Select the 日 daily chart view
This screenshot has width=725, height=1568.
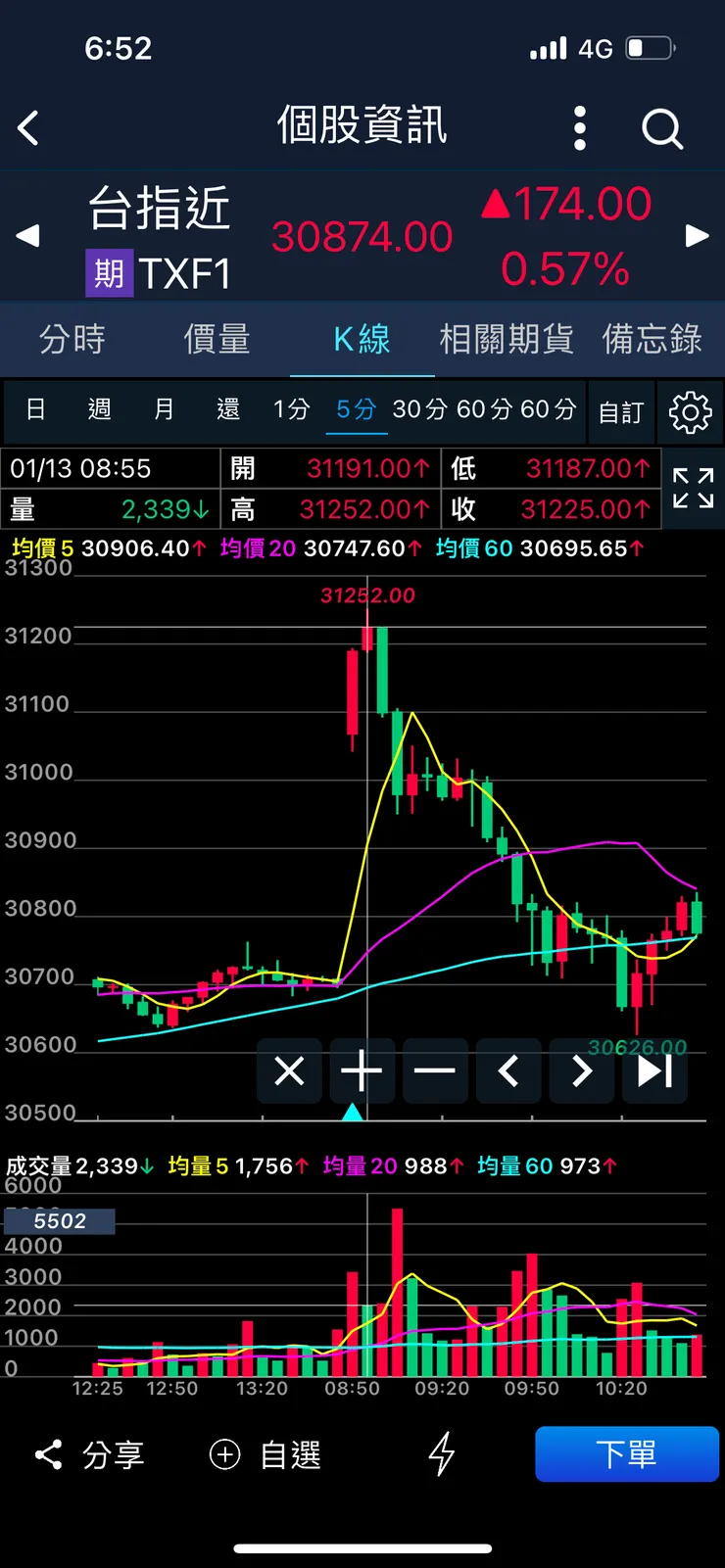[x=35, y=411]
